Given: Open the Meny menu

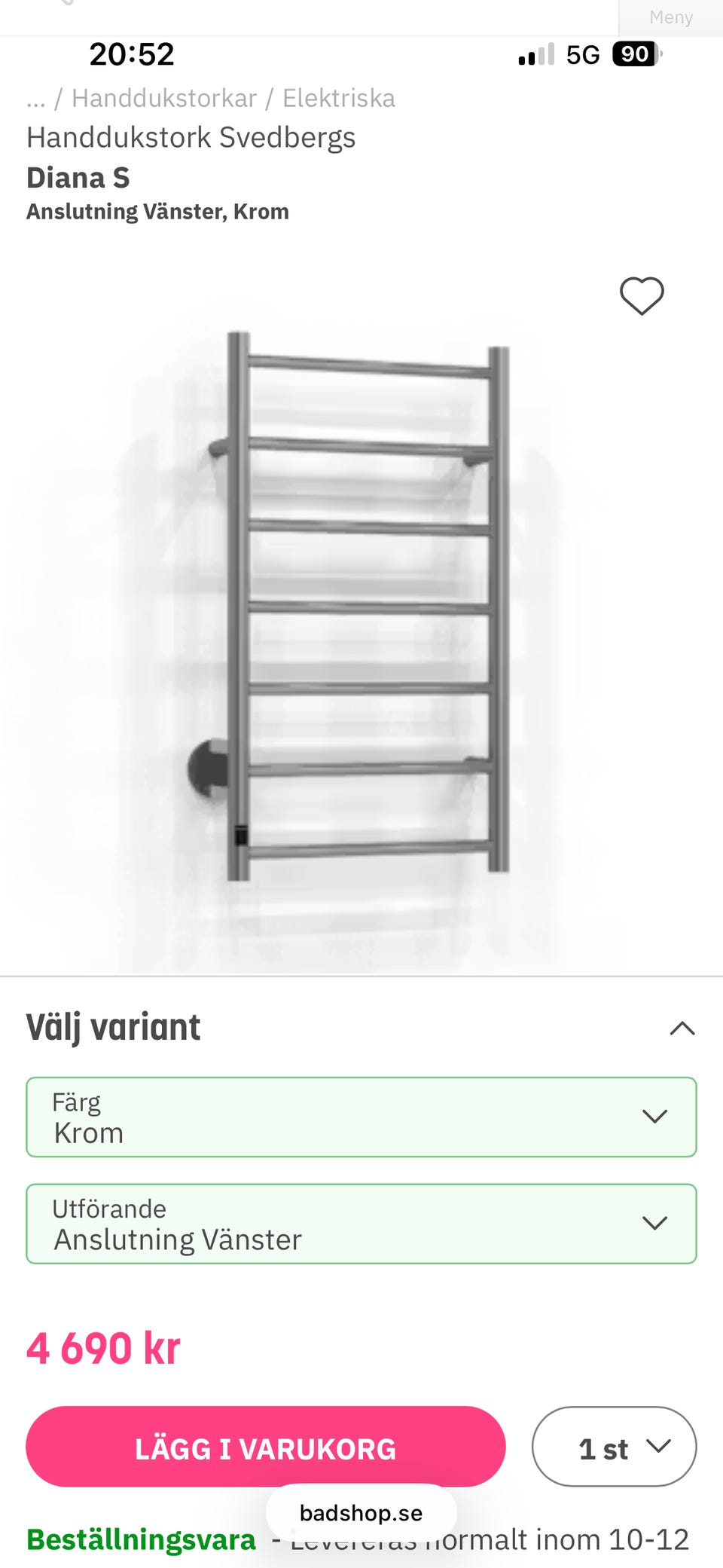Looking at the screenshot, I should [670, 17].
